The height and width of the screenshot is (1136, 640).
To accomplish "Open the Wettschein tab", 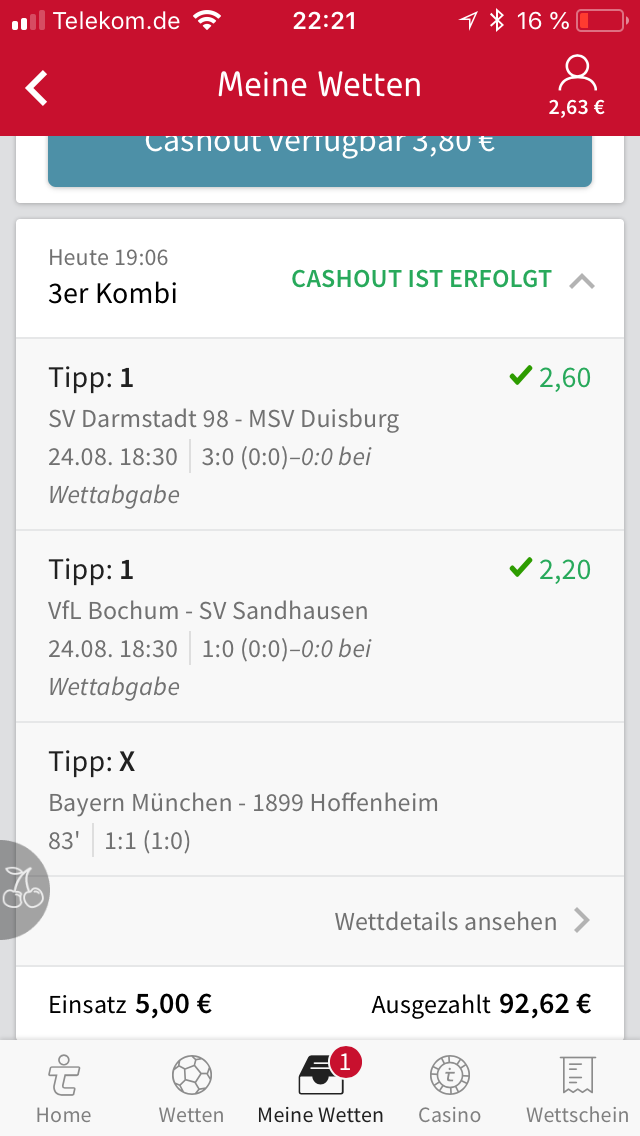I will [577, 1090].
